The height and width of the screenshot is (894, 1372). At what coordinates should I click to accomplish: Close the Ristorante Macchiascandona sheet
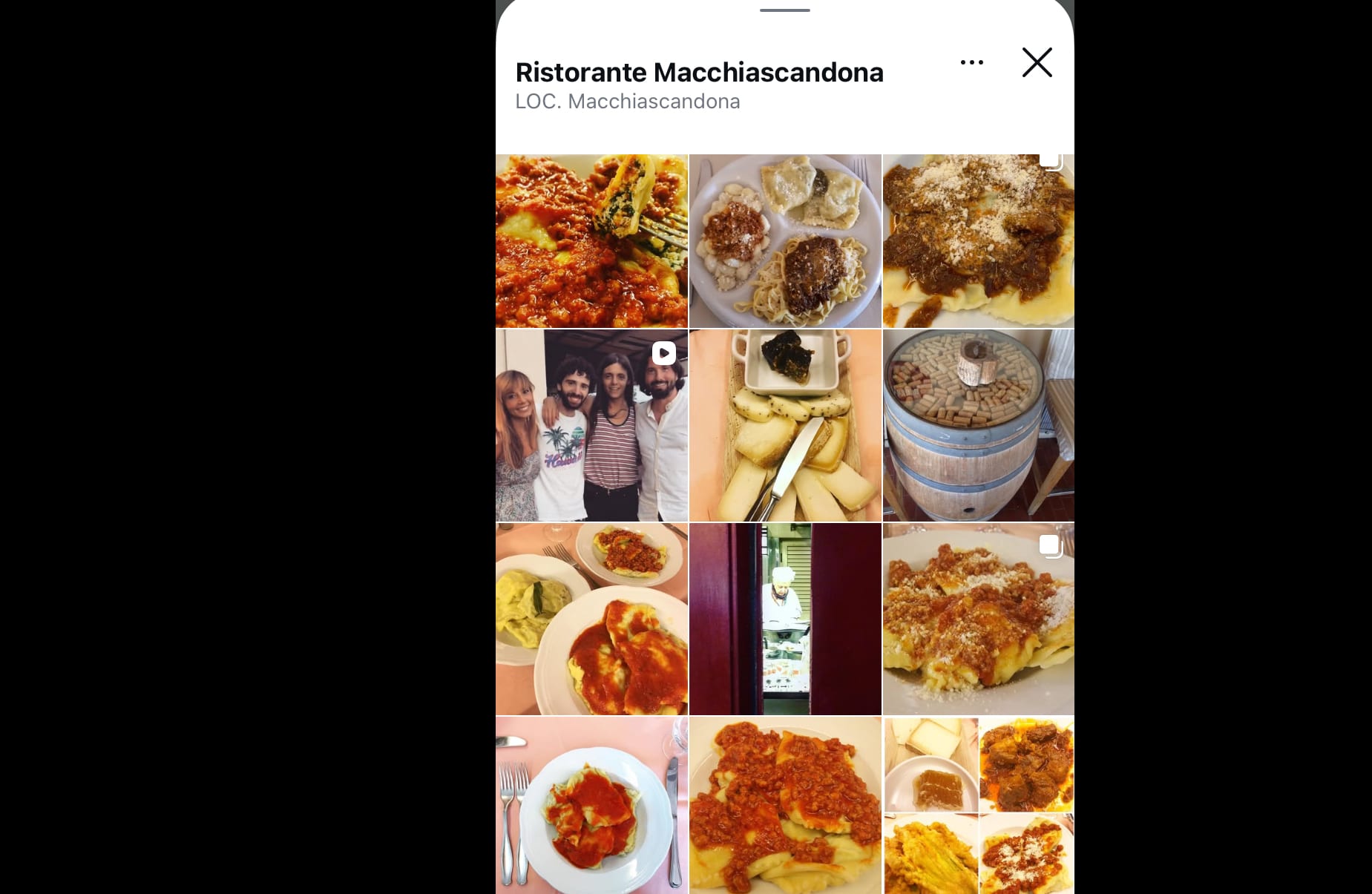click(1037, 62)
